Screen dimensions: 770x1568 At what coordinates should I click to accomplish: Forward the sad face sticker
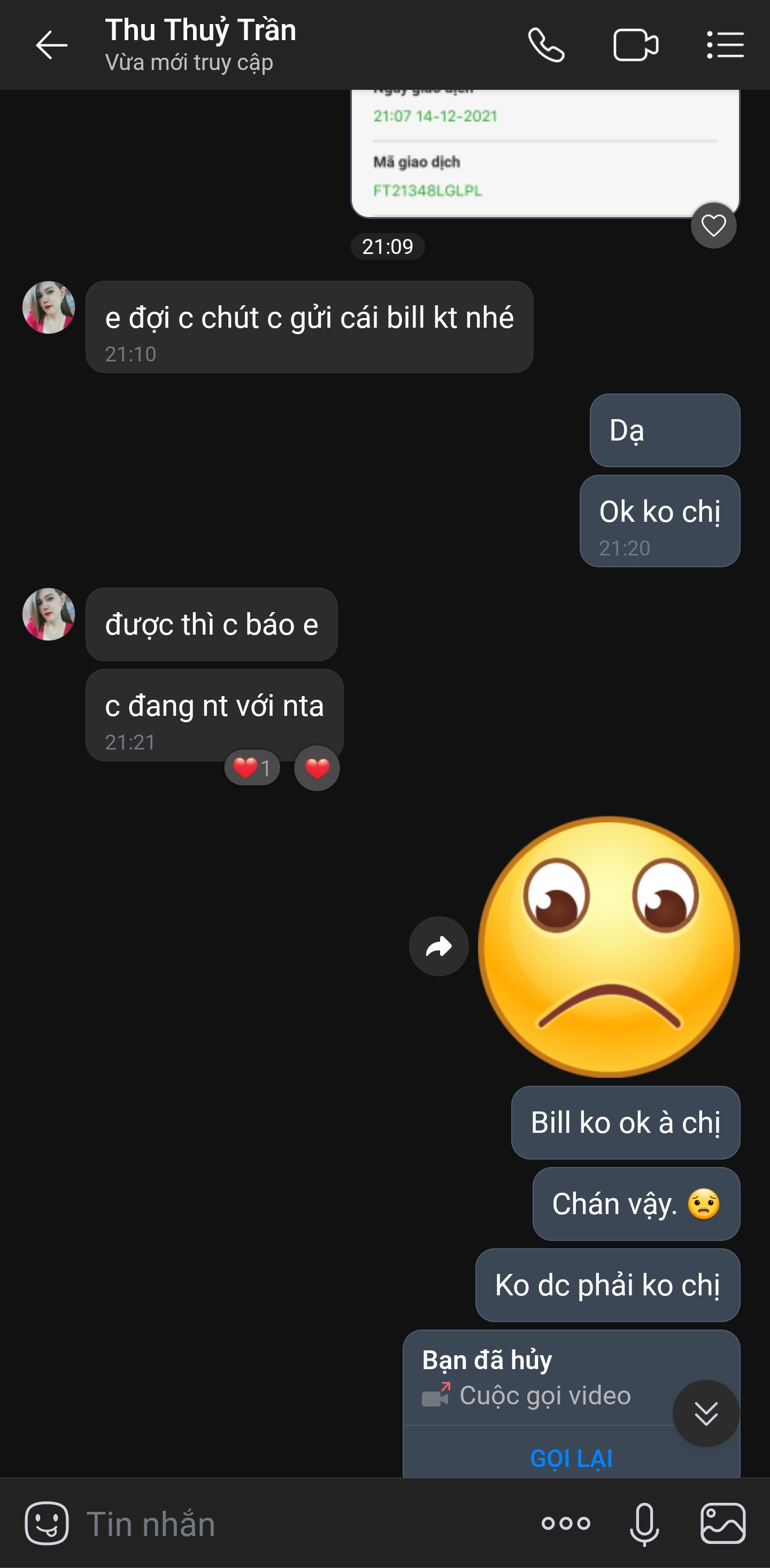click(x=438, y=947)
